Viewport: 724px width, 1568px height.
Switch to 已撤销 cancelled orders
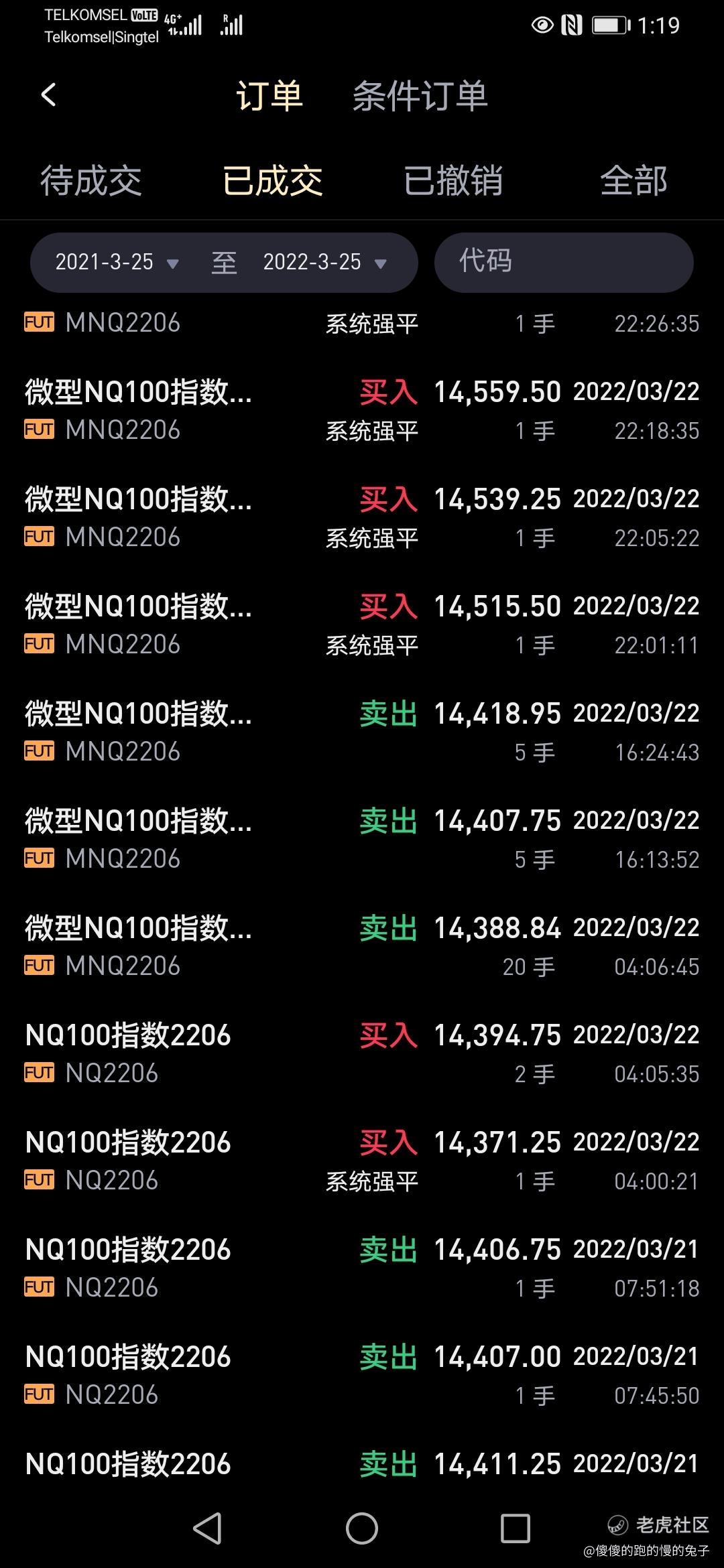pos(453,181)
